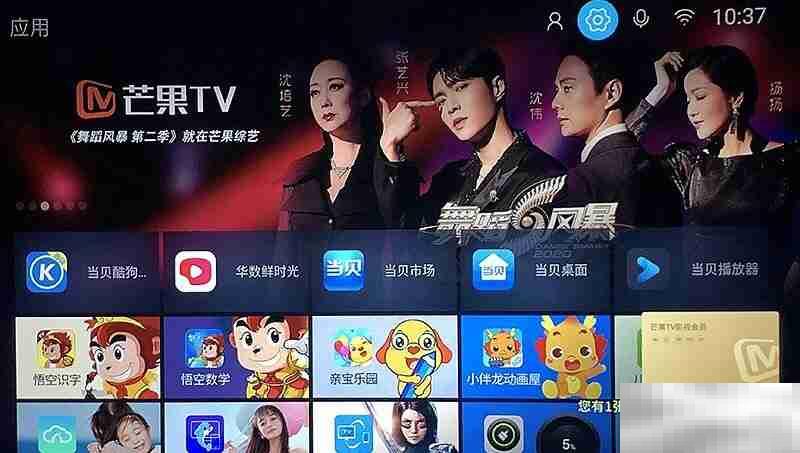Open the 悟空识字 app tile
The width and height of the screenshot is (800, 453).
tap(86, 357)
